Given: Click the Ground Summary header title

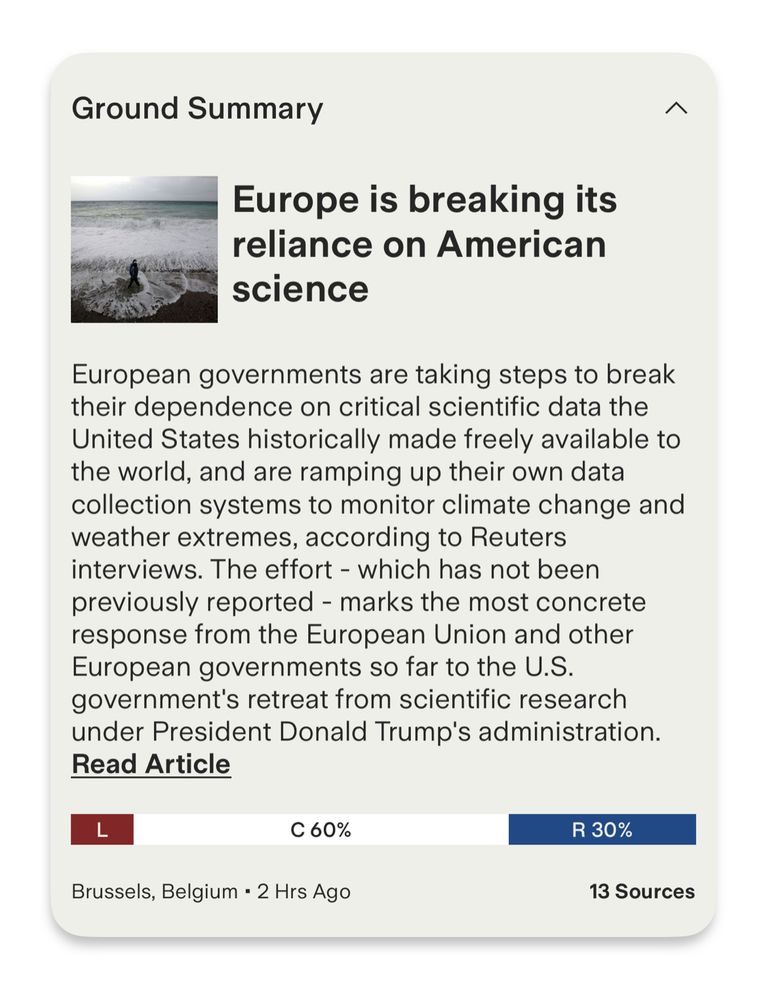Looking at the screenshot, I should [197, 108].
